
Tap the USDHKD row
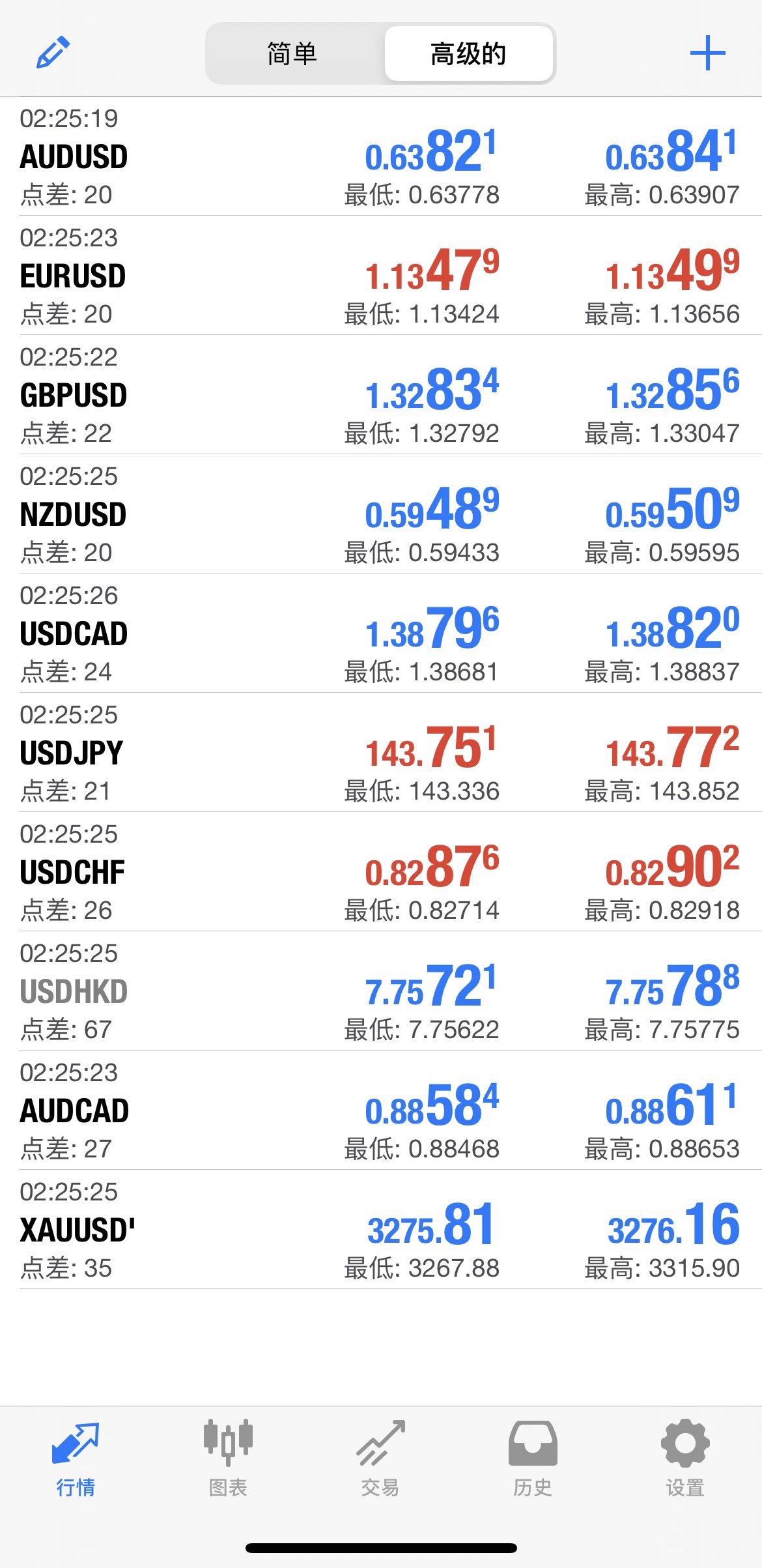coord(381,991)
